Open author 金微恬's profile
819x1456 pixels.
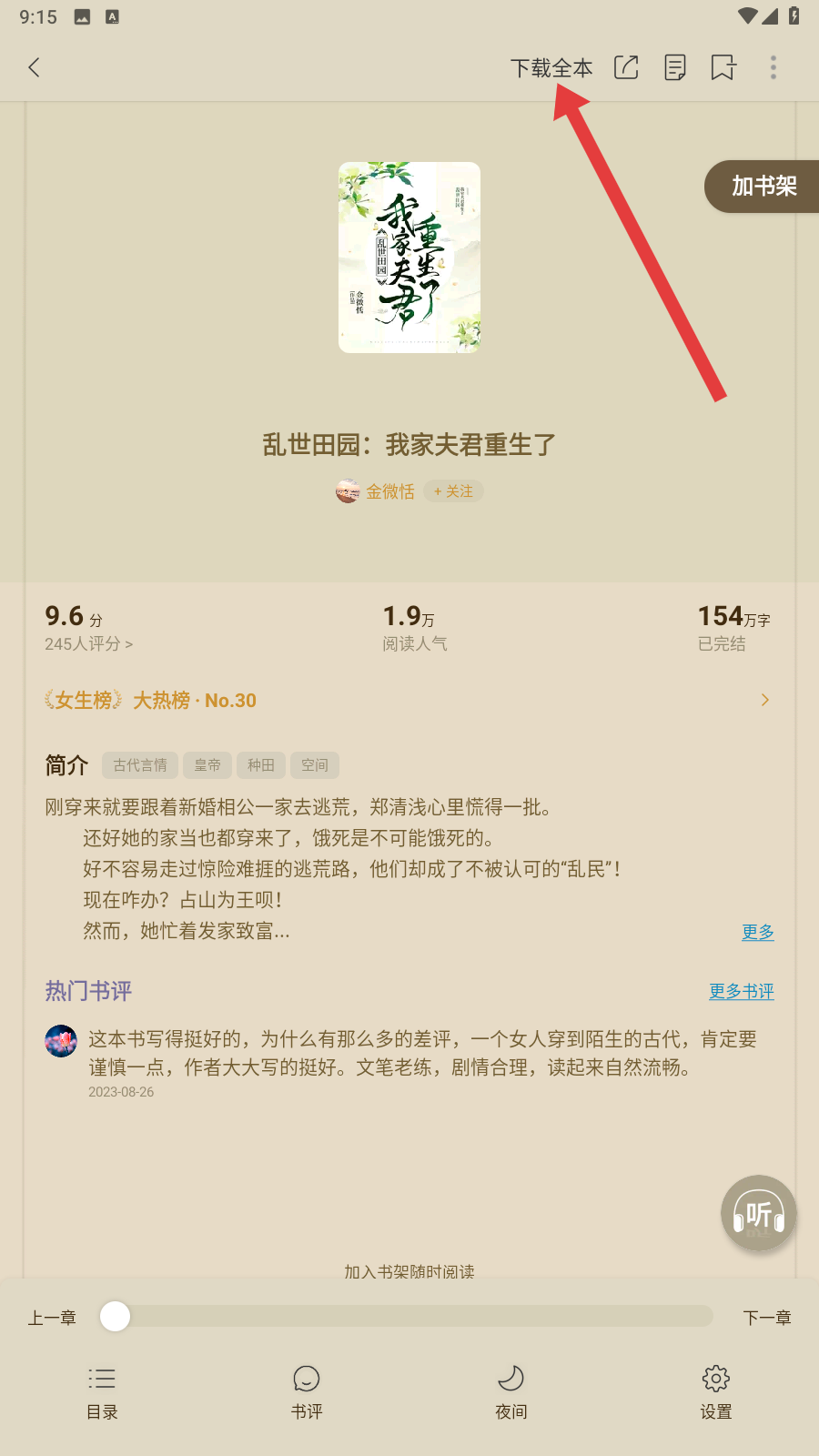point(389,491)
